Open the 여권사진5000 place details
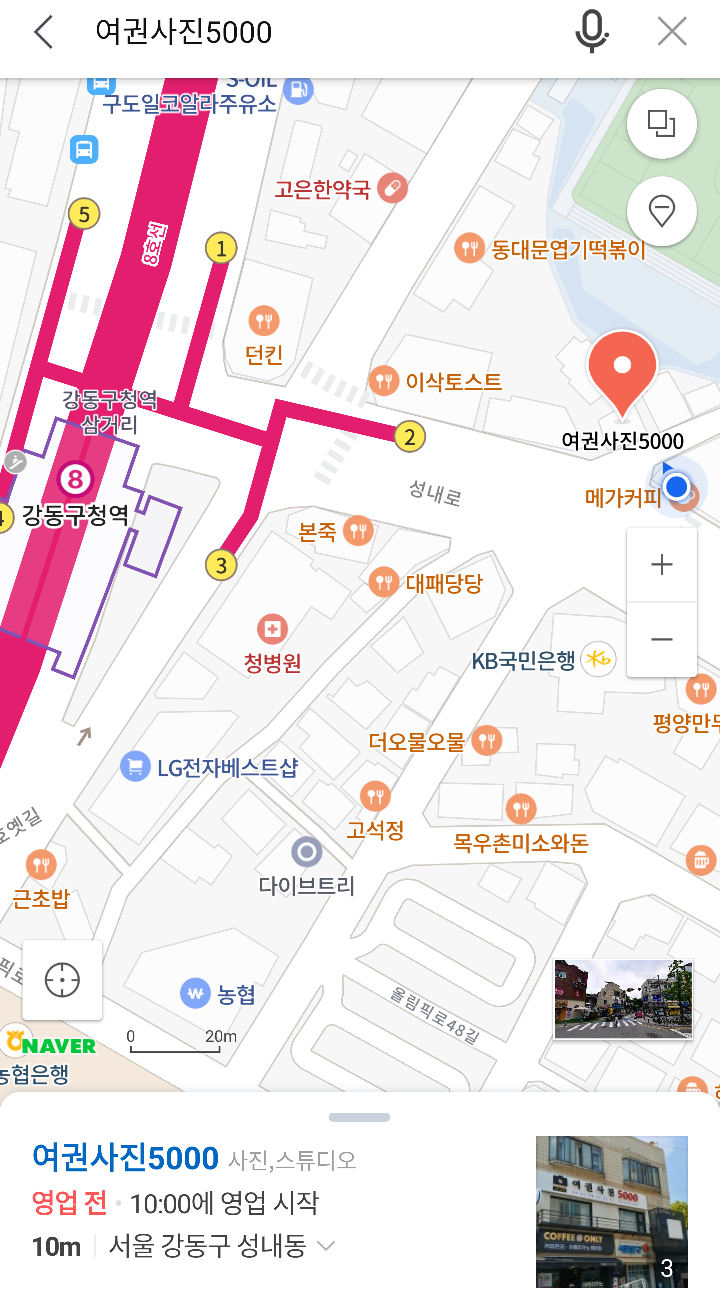720x1304 pixels. pos(126,1158)
